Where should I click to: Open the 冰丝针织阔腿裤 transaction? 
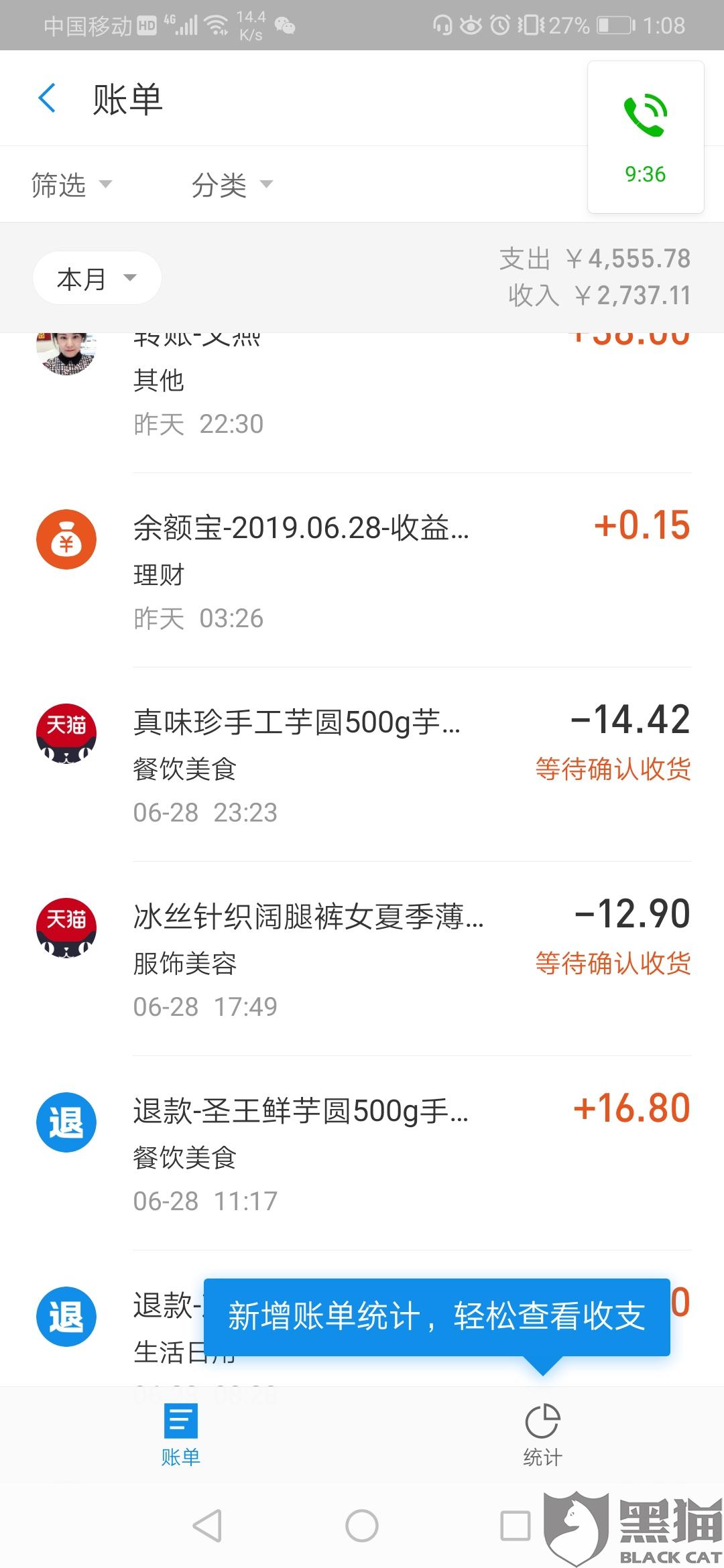pos(362,958)
